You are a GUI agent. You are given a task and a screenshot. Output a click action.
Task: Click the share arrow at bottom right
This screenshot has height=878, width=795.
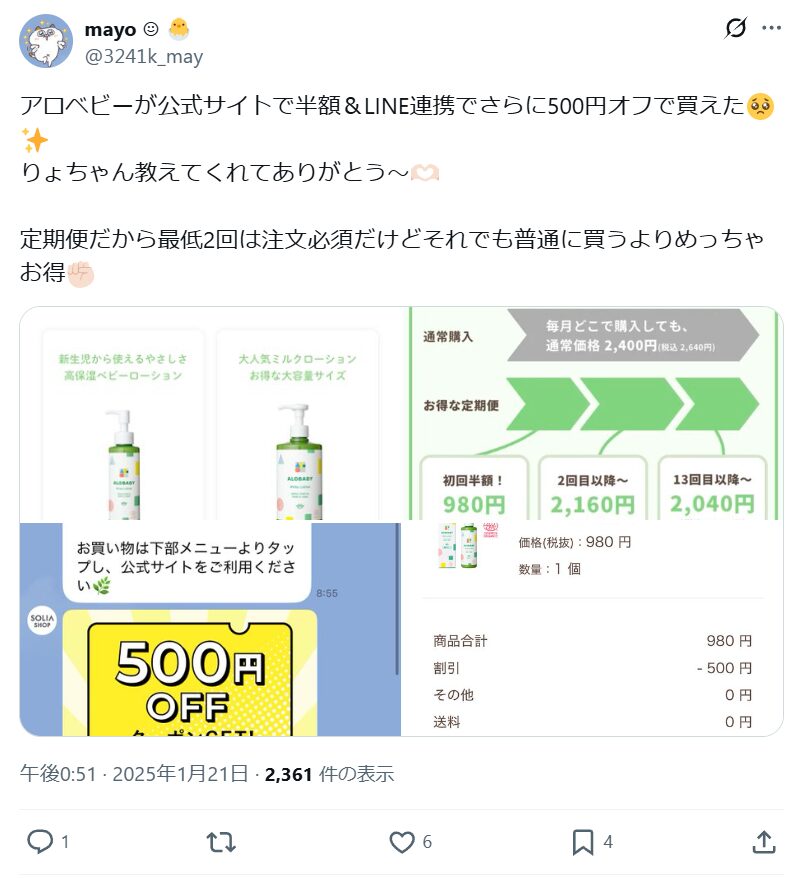coord(764,843)
